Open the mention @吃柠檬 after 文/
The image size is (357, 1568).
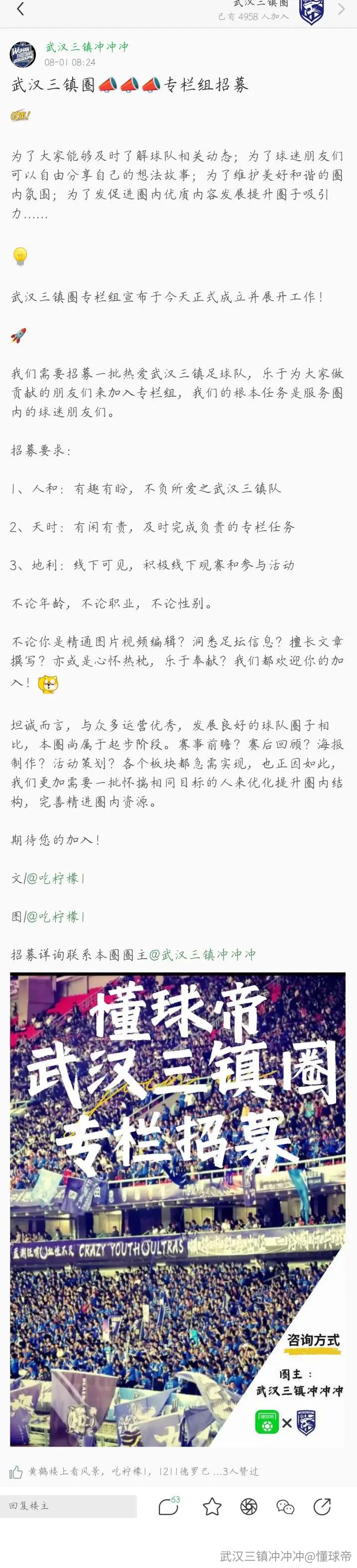[55, 879]
